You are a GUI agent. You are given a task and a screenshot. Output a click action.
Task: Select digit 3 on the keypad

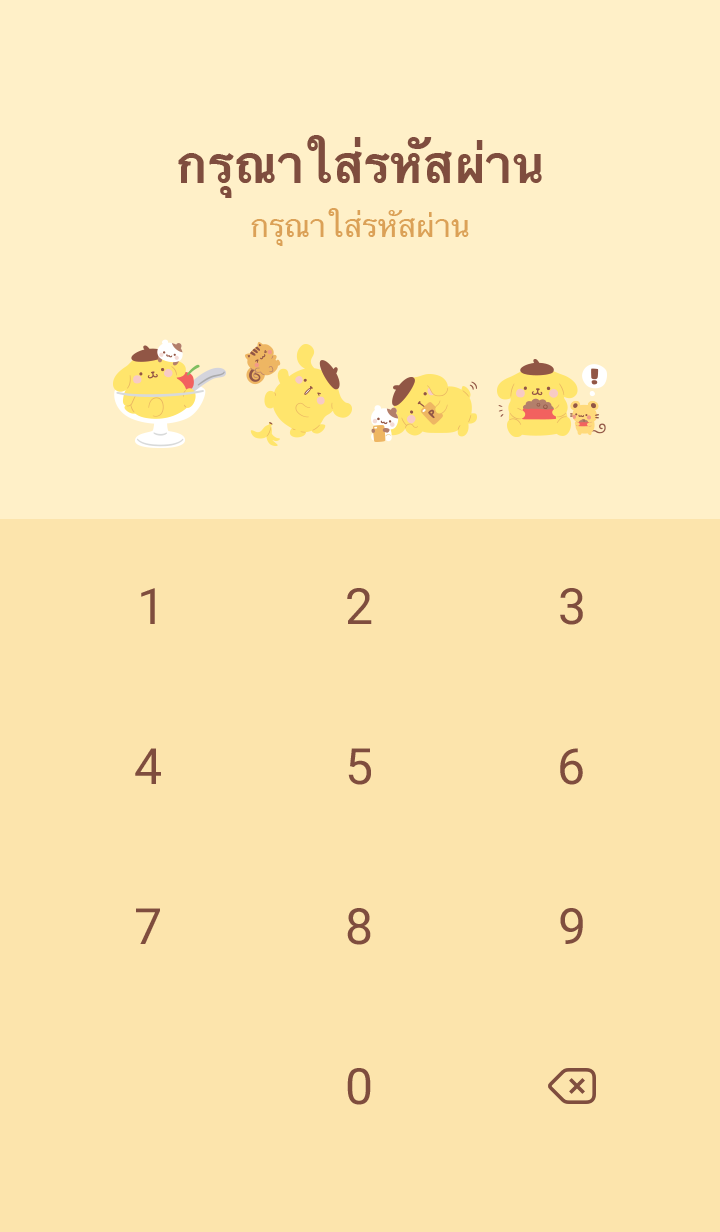coord(571,607)
